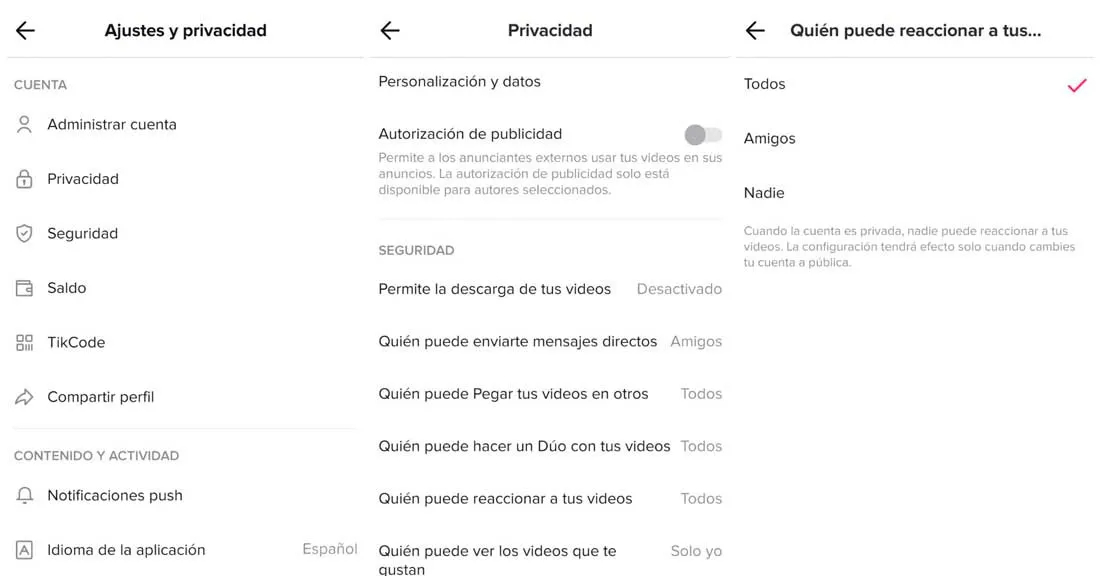Image resolution: width=1100 pixels, height=576 pixels.
Task: Open TikCode
Action: (76, 342)
